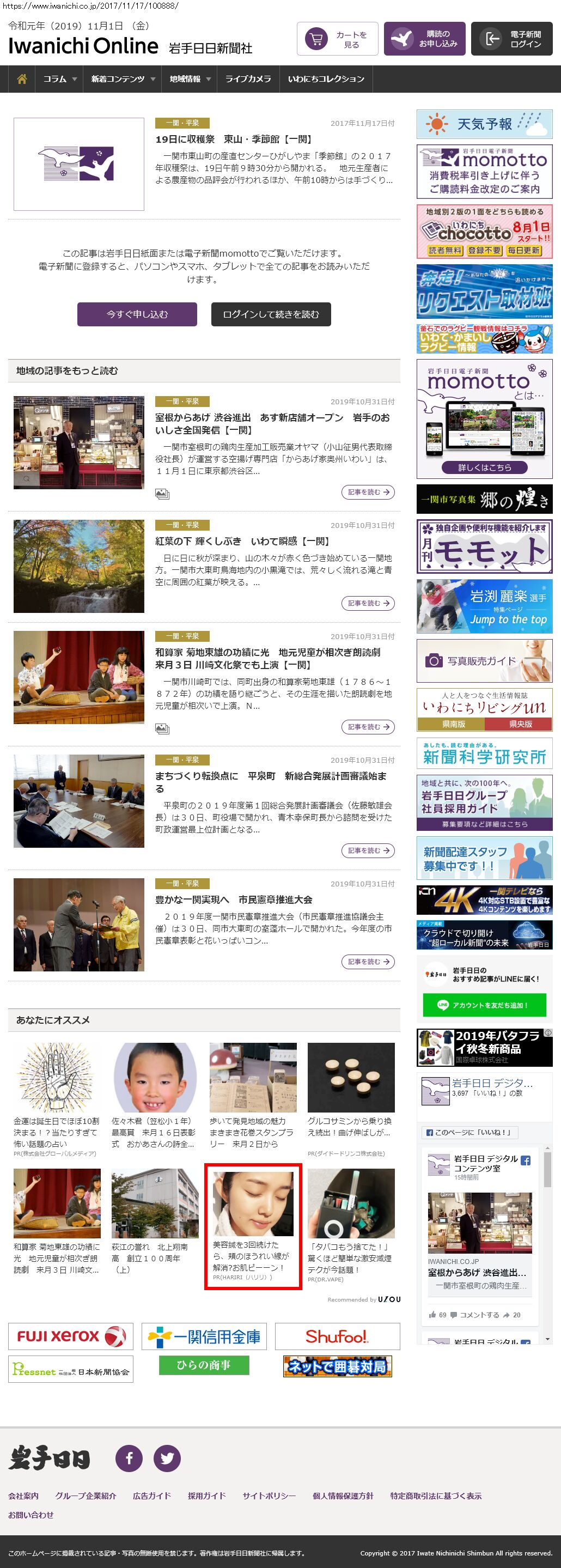
Task: Expand the コラム menu
Action: click(x=59, y=79)
